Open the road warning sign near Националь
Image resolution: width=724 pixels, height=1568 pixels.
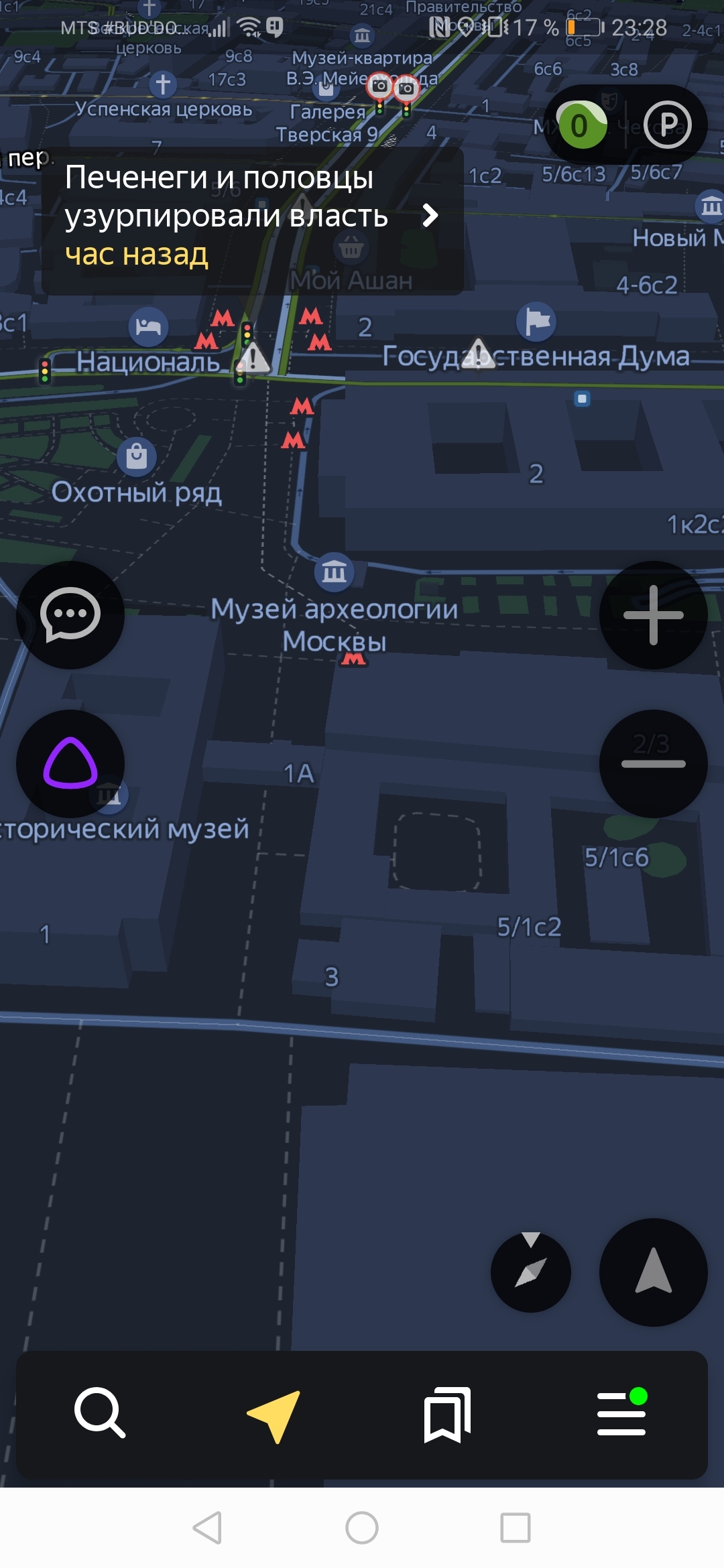(253, 357)
